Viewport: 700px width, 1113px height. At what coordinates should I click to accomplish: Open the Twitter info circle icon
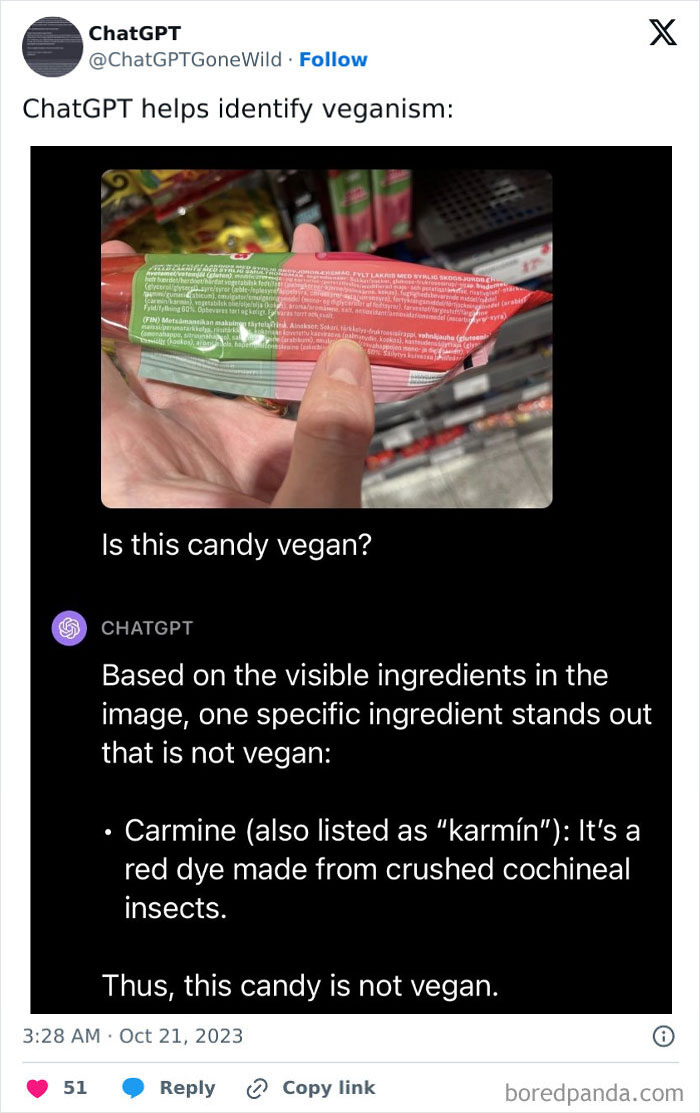[662, 1036]
